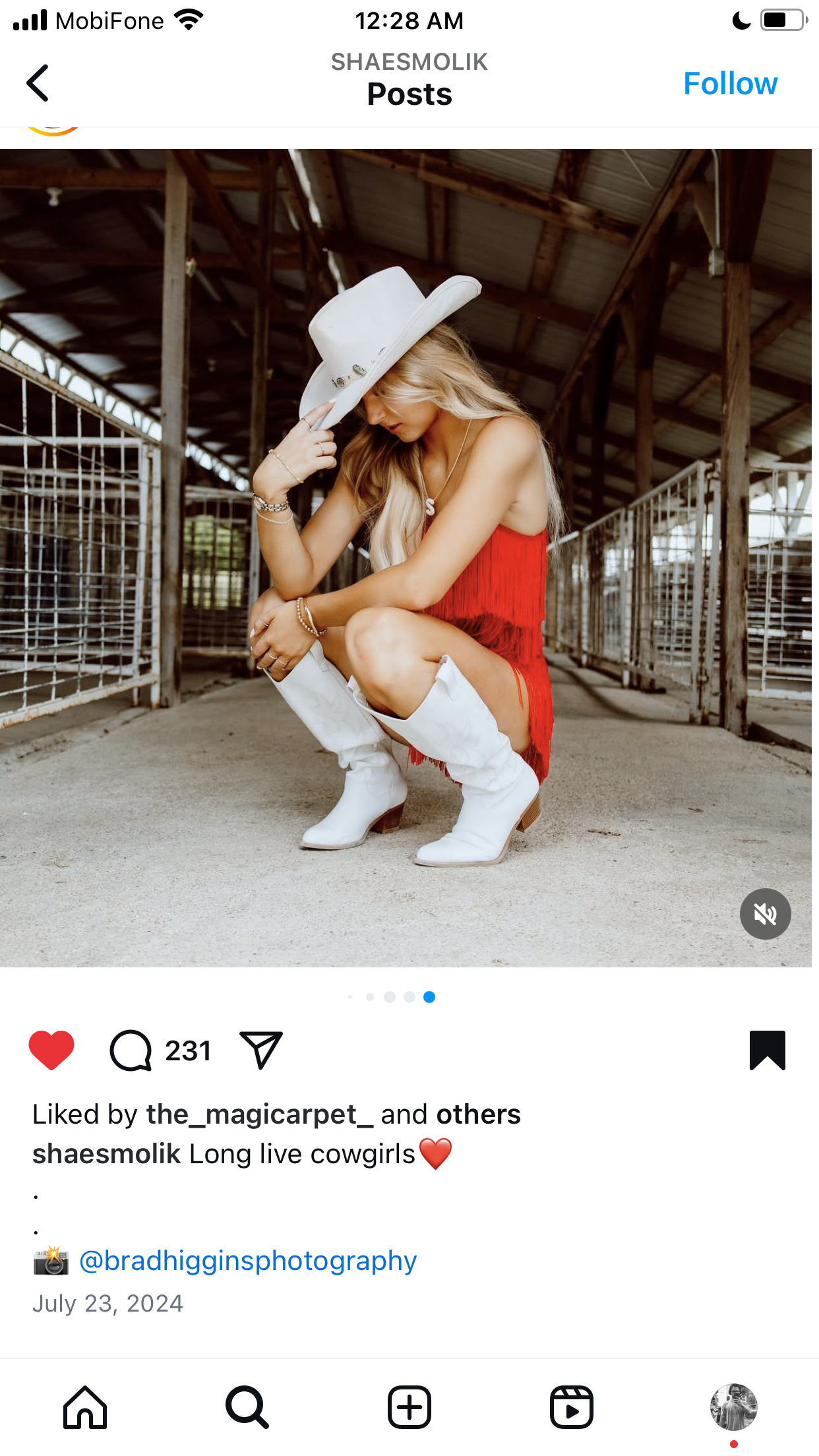The width and height of the screenshot is (819, 1456).
Task: Create a new post with the plus icon
Action: 409,1407
